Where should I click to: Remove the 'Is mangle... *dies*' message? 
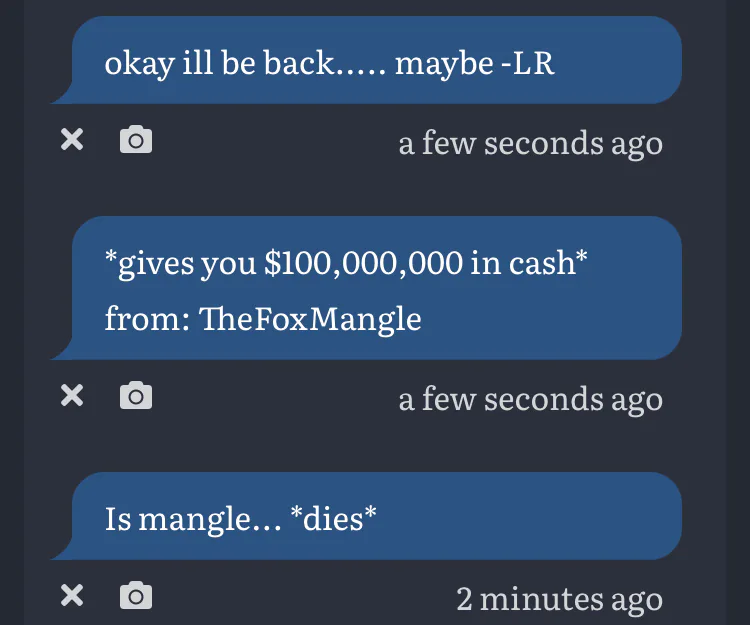tap(72, 596)
